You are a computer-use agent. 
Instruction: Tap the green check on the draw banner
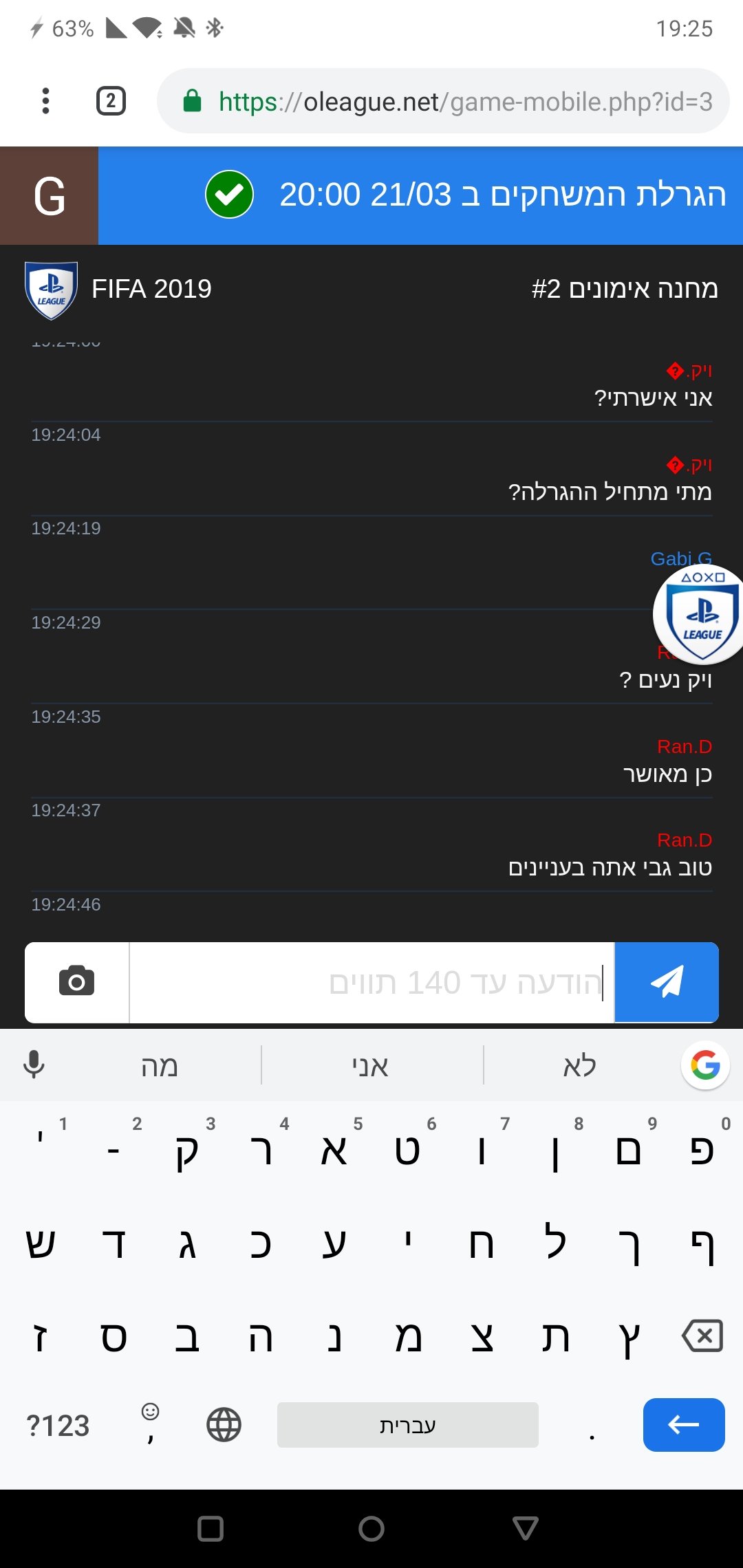(x=229, y=195)
